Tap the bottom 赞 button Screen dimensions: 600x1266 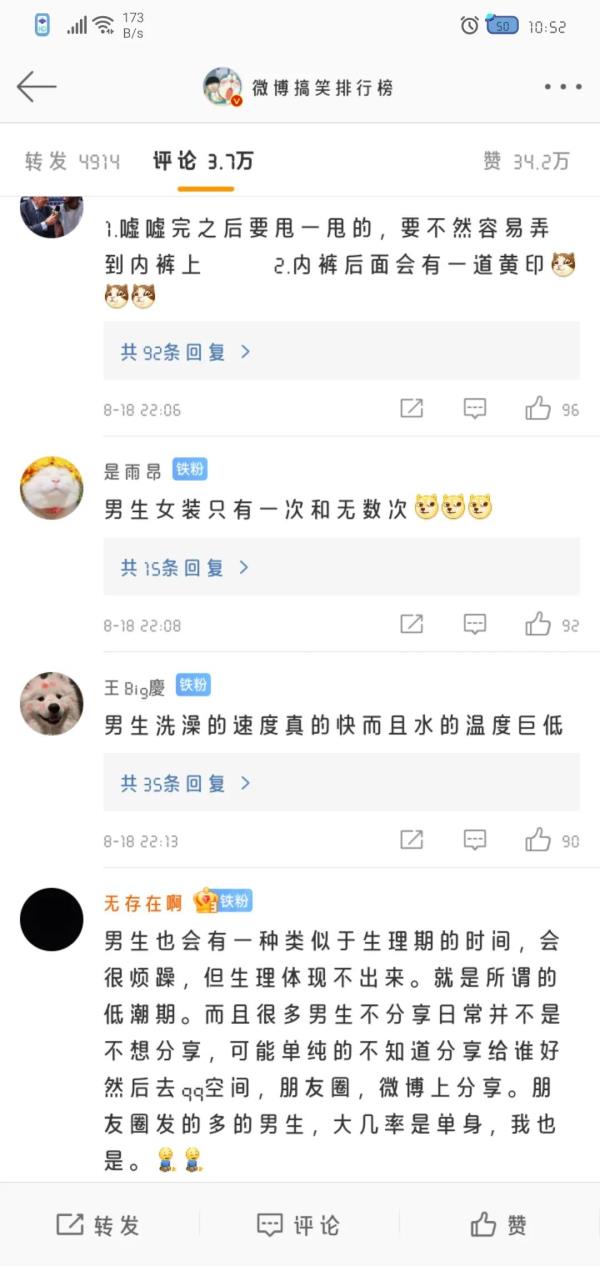499,1225
